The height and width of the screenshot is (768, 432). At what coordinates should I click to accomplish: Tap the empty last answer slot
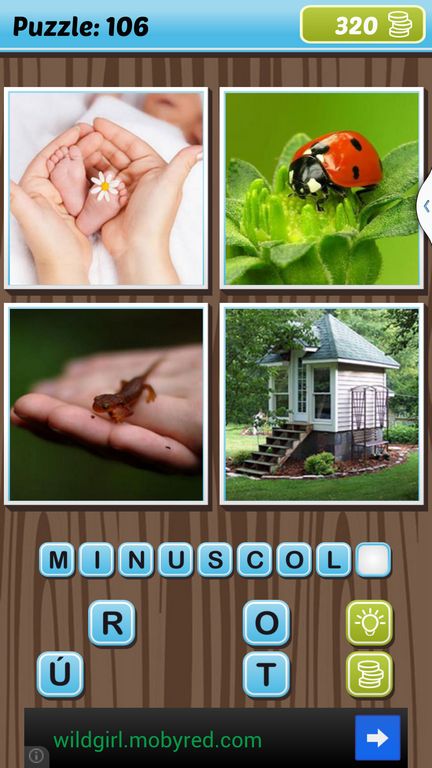pos(373,560)
